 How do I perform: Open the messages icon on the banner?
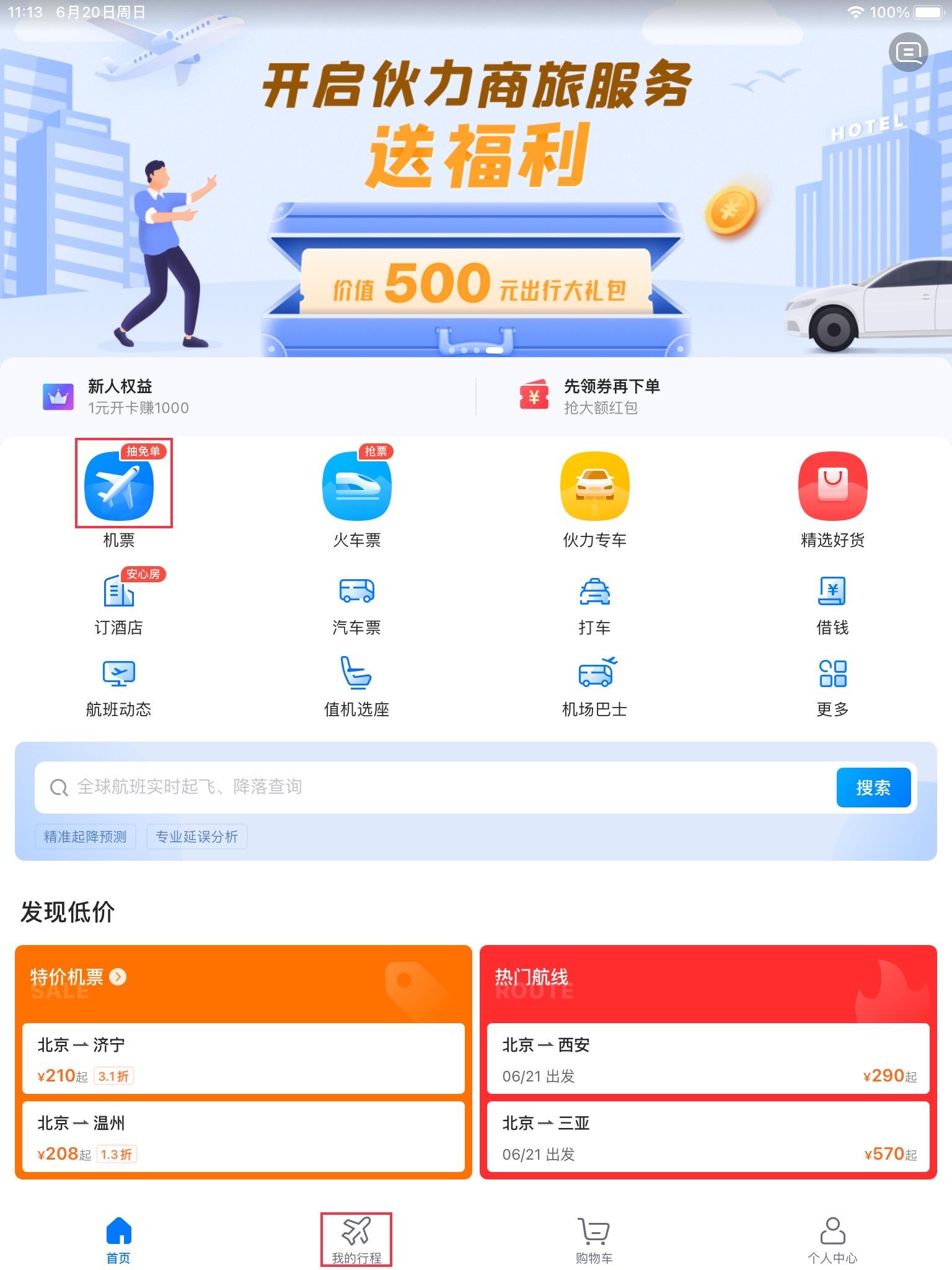(x=908, y=53)
